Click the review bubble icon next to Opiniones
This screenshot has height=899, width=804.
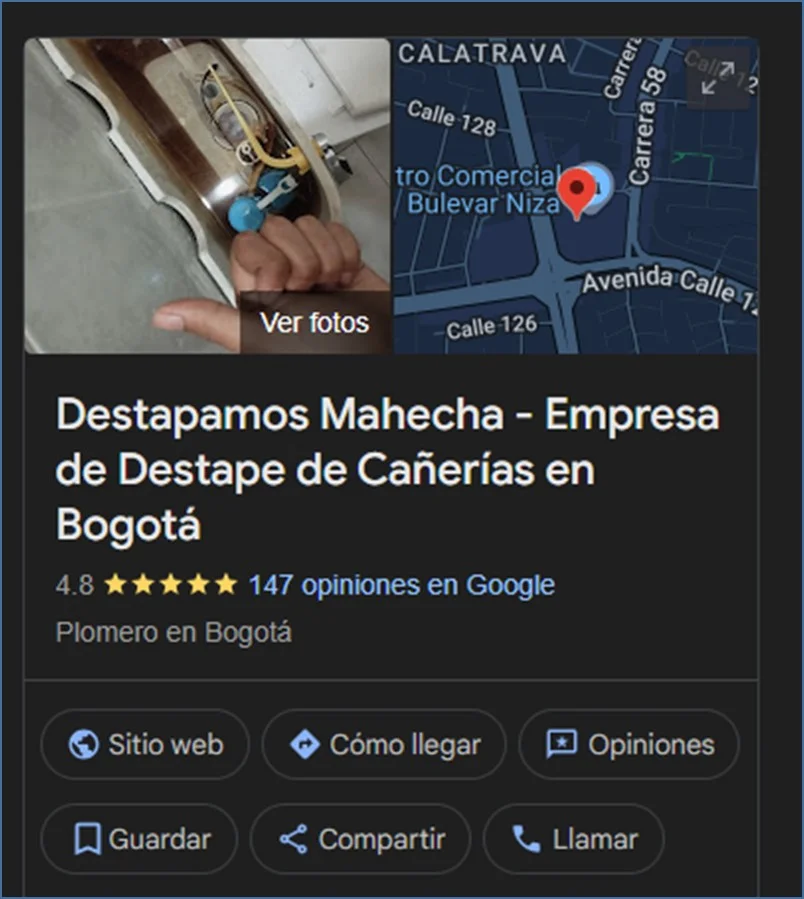pyautogui.click(x=562, y=744)
